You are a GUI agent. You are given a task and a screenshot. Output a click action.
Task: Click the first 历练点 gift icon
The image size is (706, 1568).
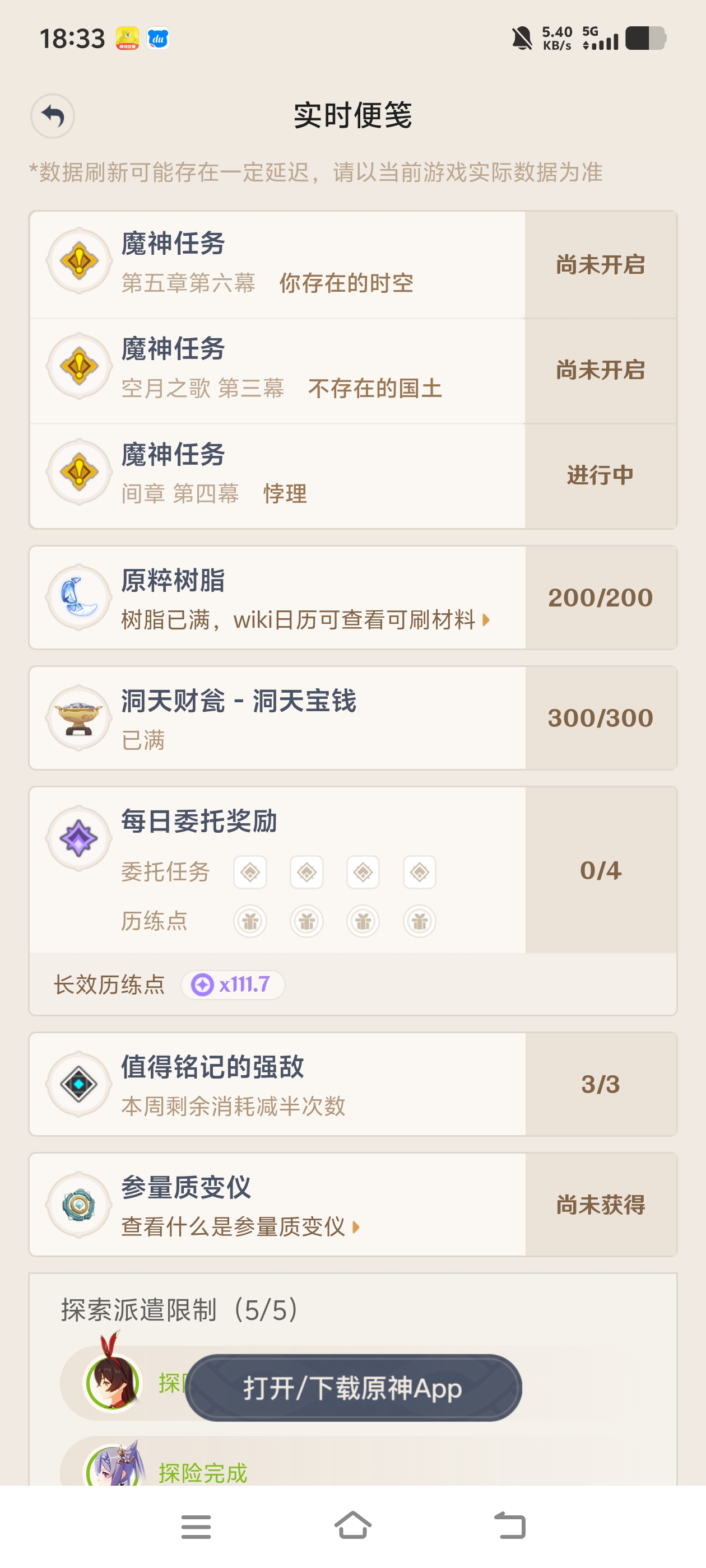(x=250, y=921)
